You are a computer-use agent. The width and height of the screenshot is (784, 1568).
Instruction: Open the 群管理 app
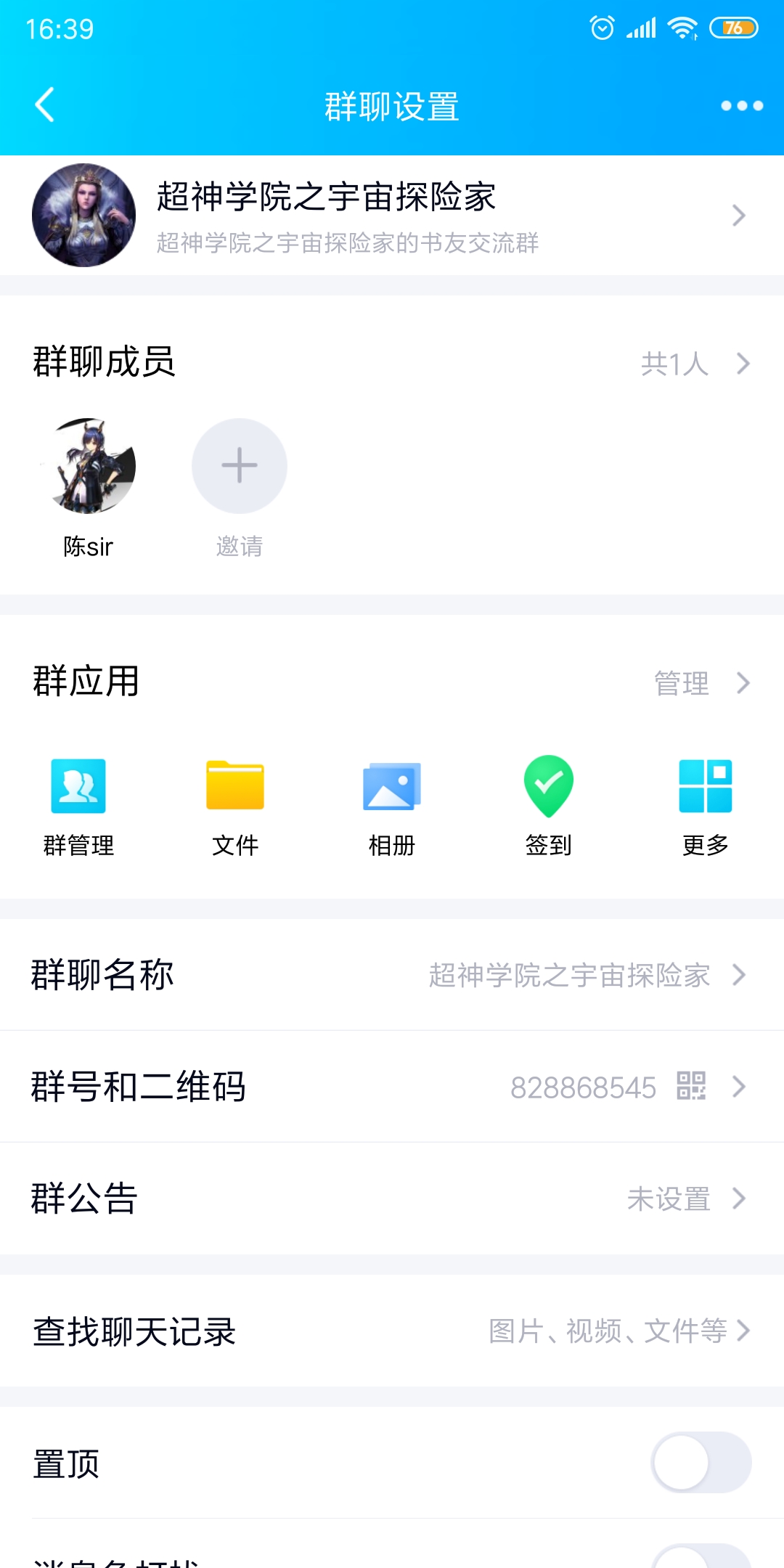[78, 806]
